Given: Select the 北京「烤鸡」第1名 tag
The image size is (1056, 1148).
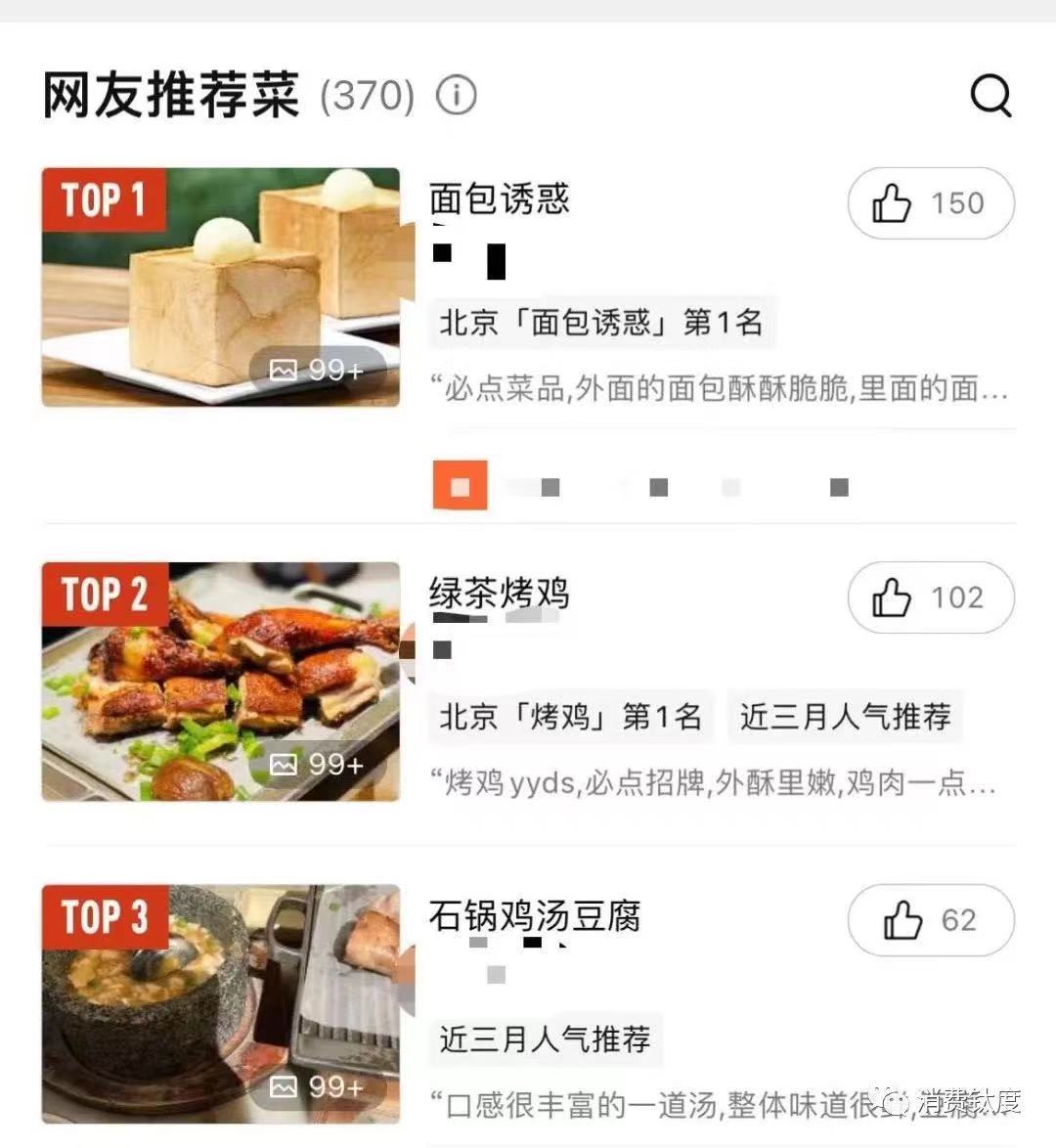Looking at the screenshot, I should [x=570, y=717].
